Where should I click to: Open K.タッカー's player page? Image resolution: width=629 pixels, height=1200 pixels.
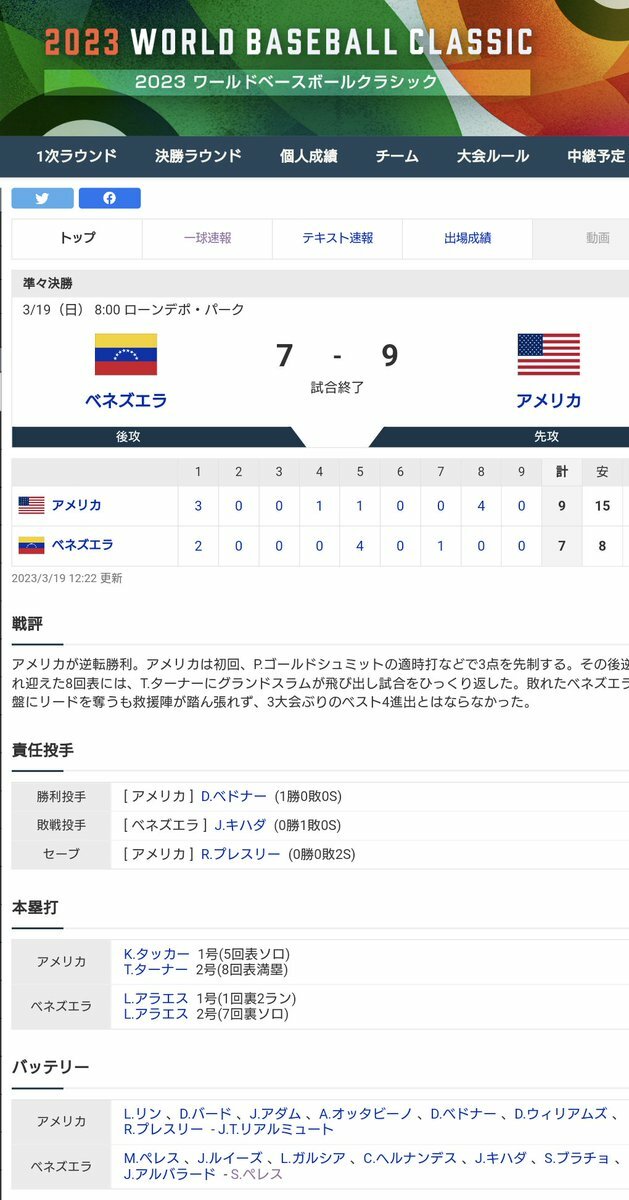[x=156, y=954]
